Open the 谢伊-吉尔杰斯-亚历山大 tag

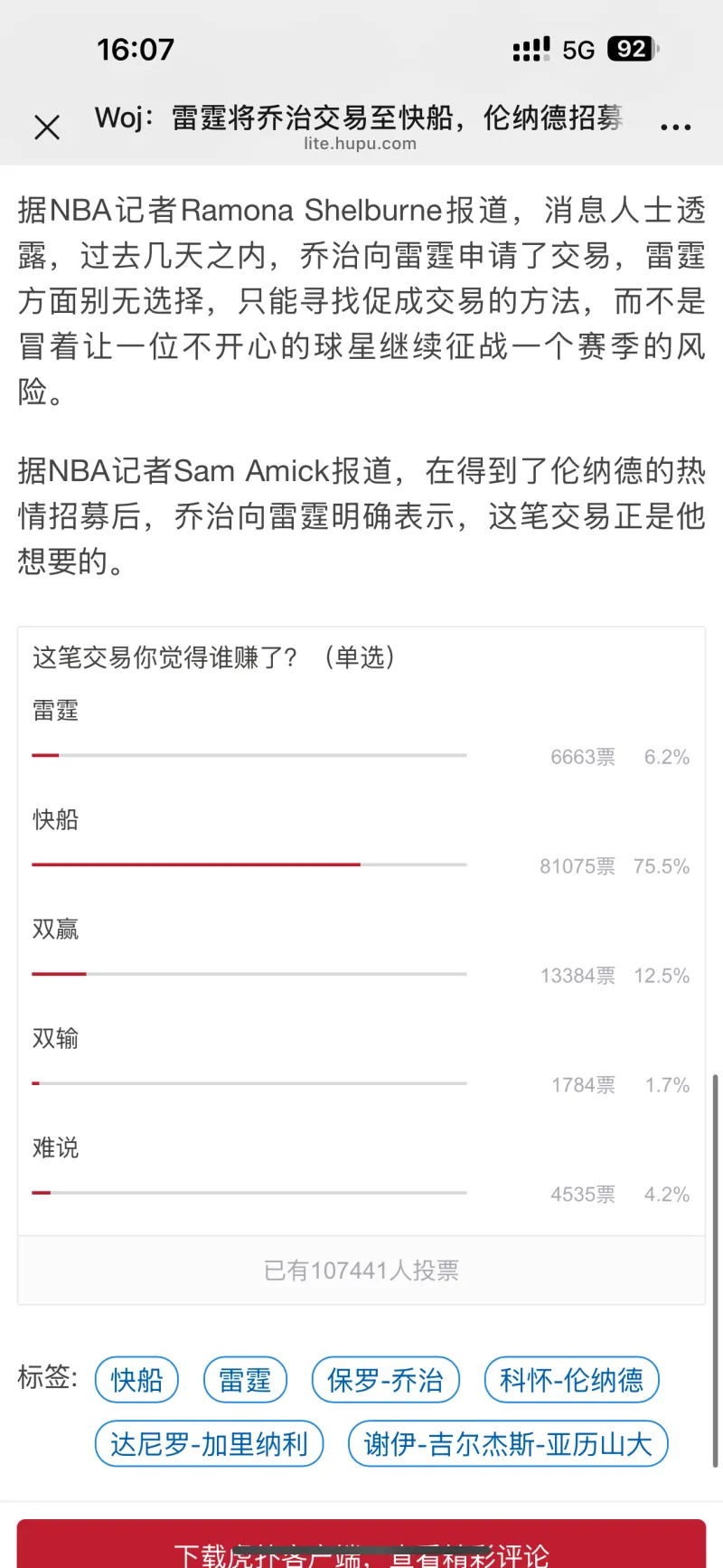[508, 1444]
